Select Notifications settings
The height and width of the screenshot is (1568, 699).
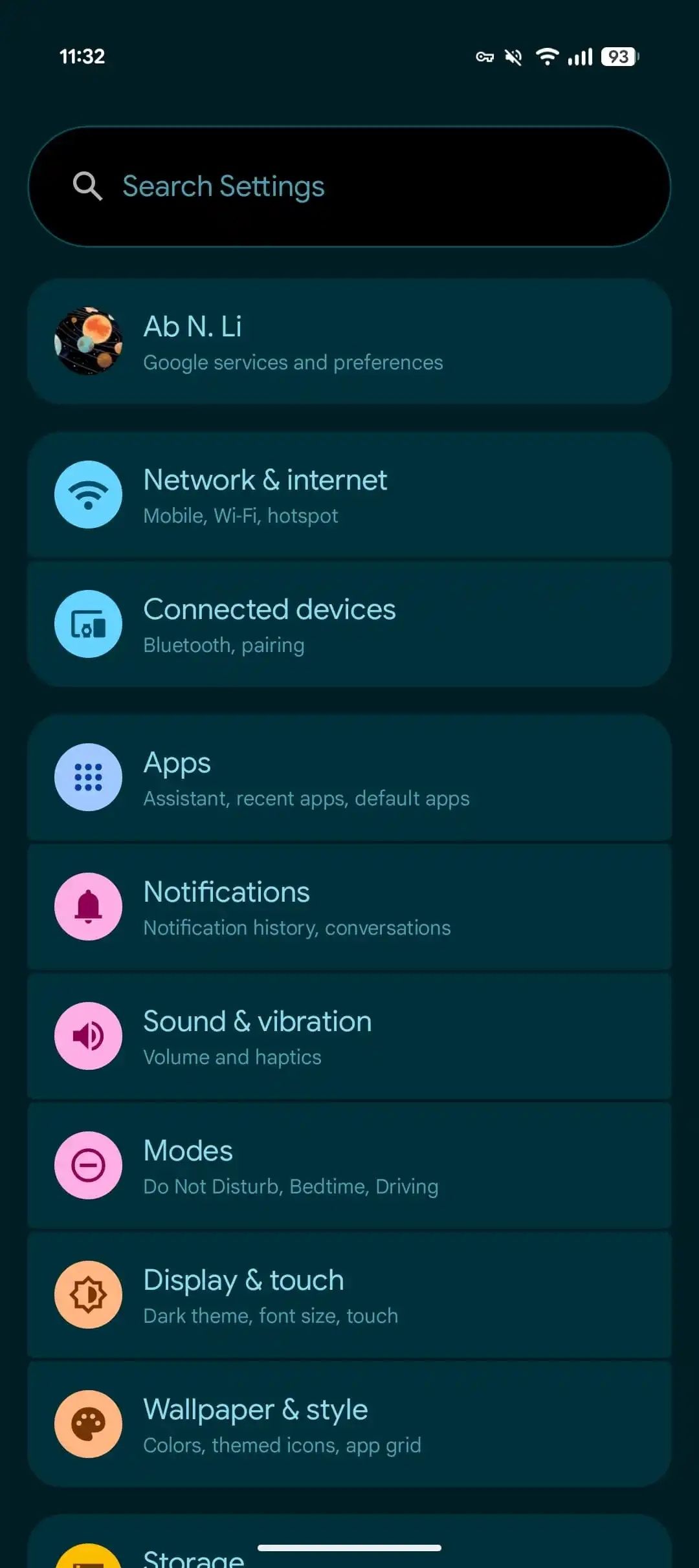click(x=349, y=907)
